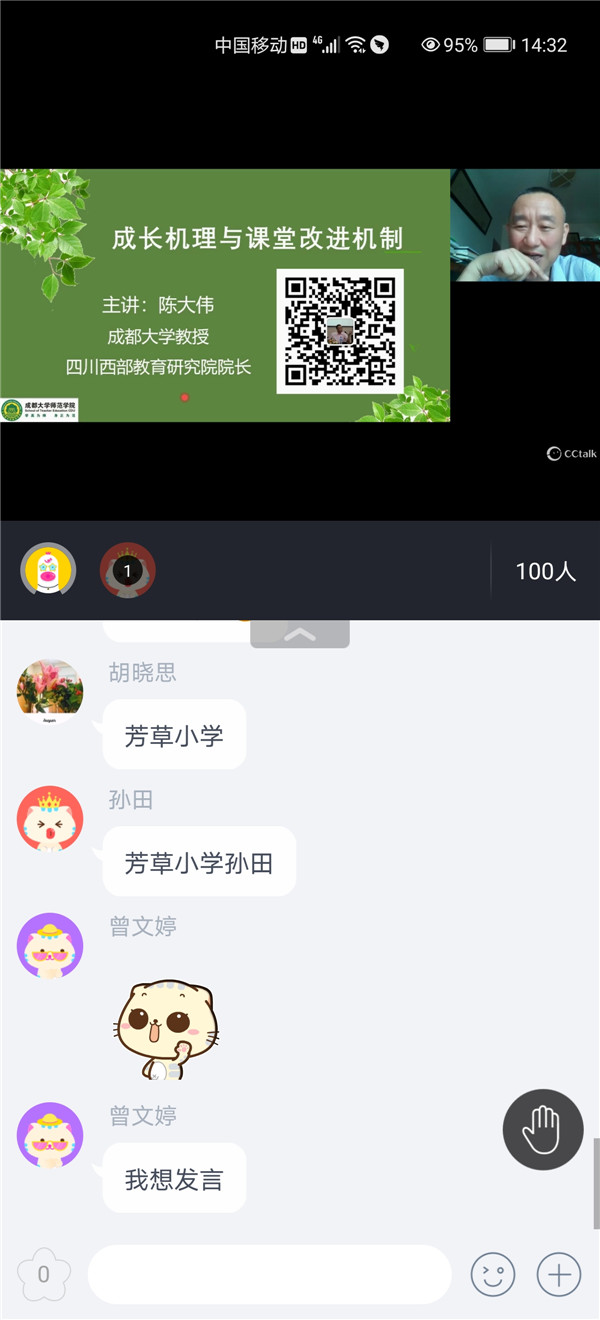The width and height of the screenshot is (600, 1320).
Task: Tap the raise hand button
Action: coord(543,1130)
